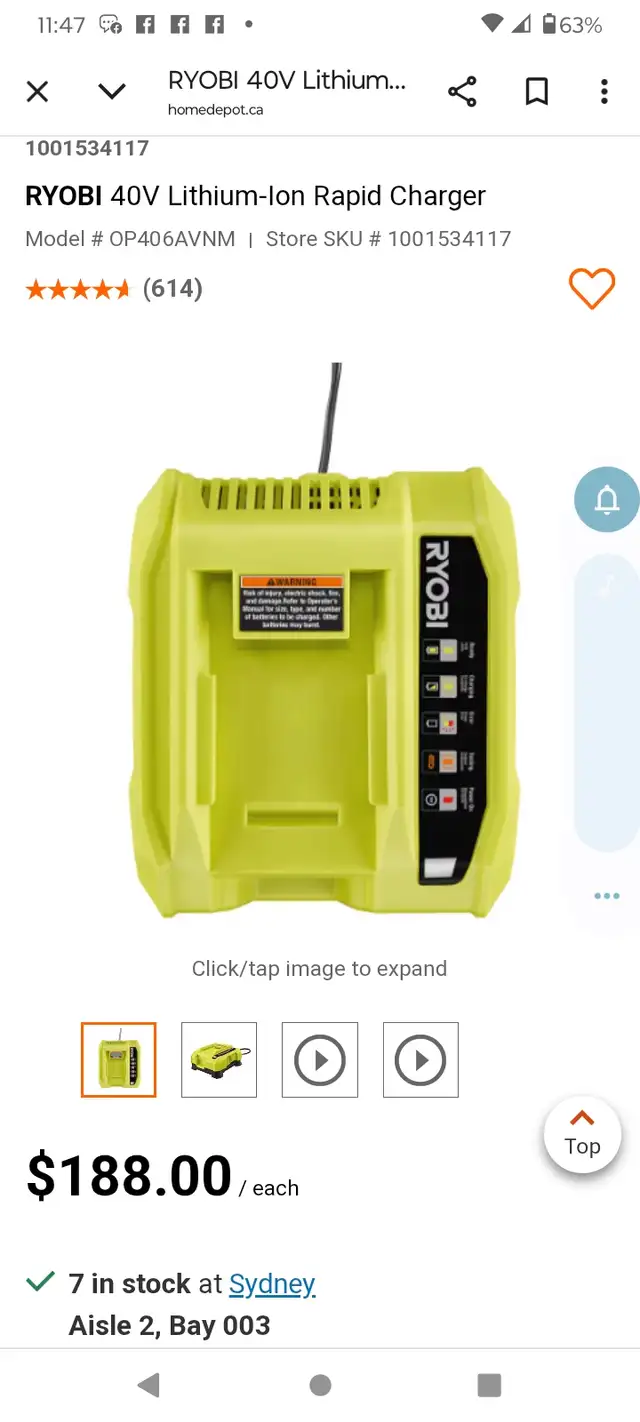View the second charger photo thumbnail

[219, 1060]
